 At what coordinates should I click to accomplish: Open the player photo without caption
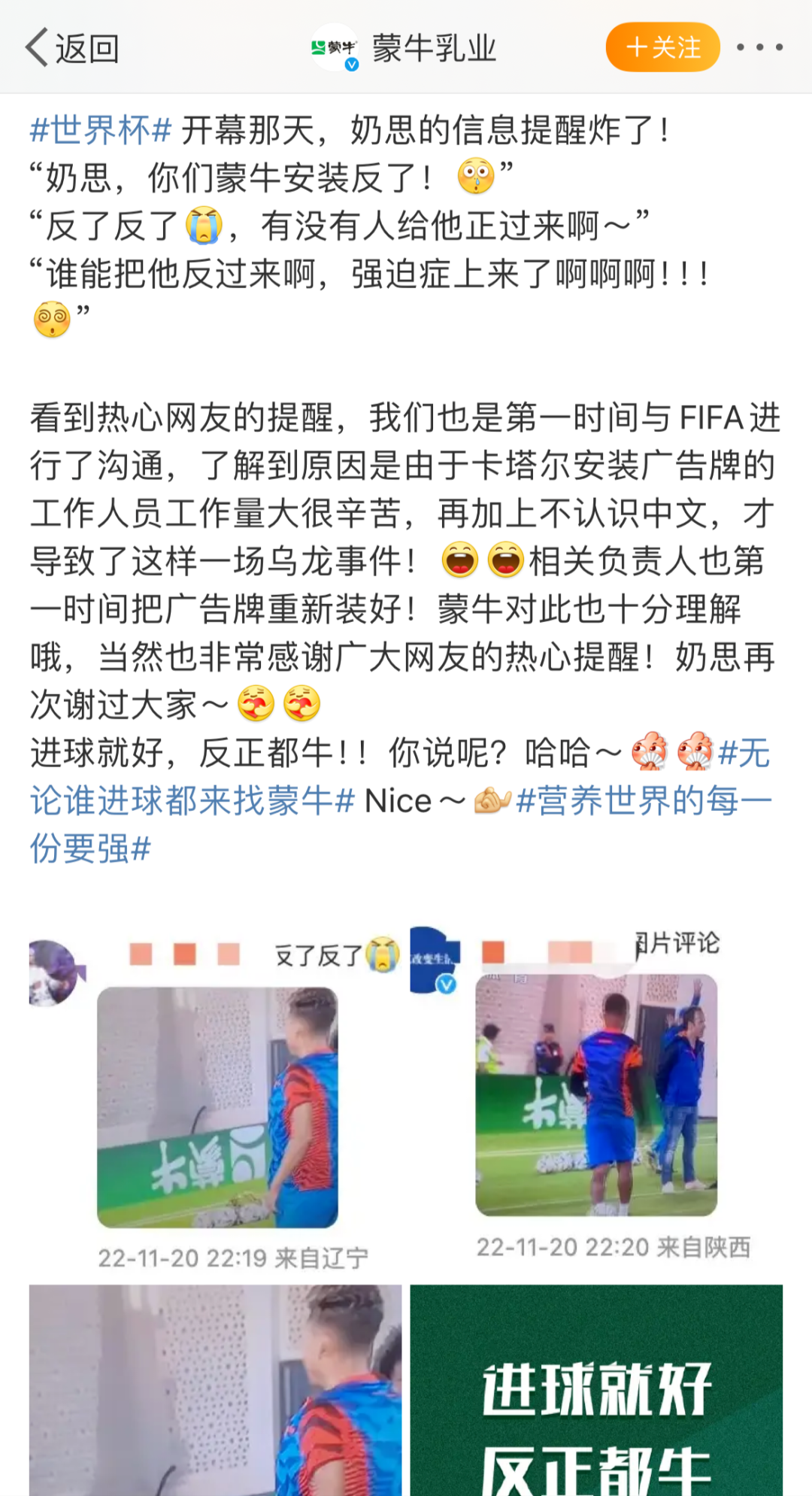point(215,1391)
